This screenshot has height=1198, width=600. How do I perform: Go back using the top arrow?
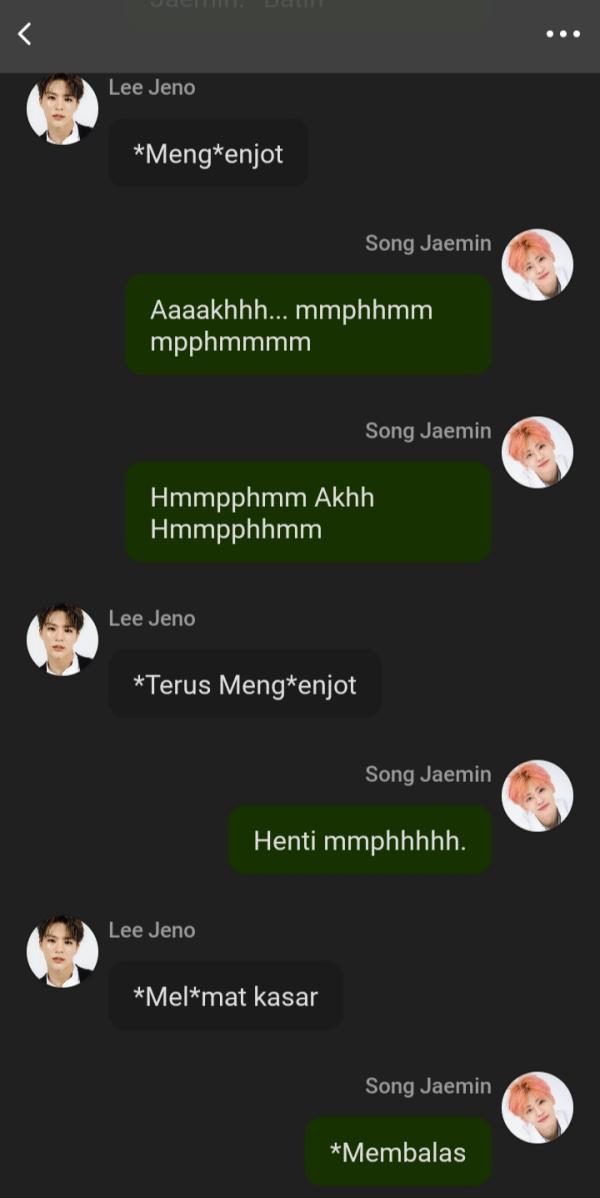click(25, 34)
